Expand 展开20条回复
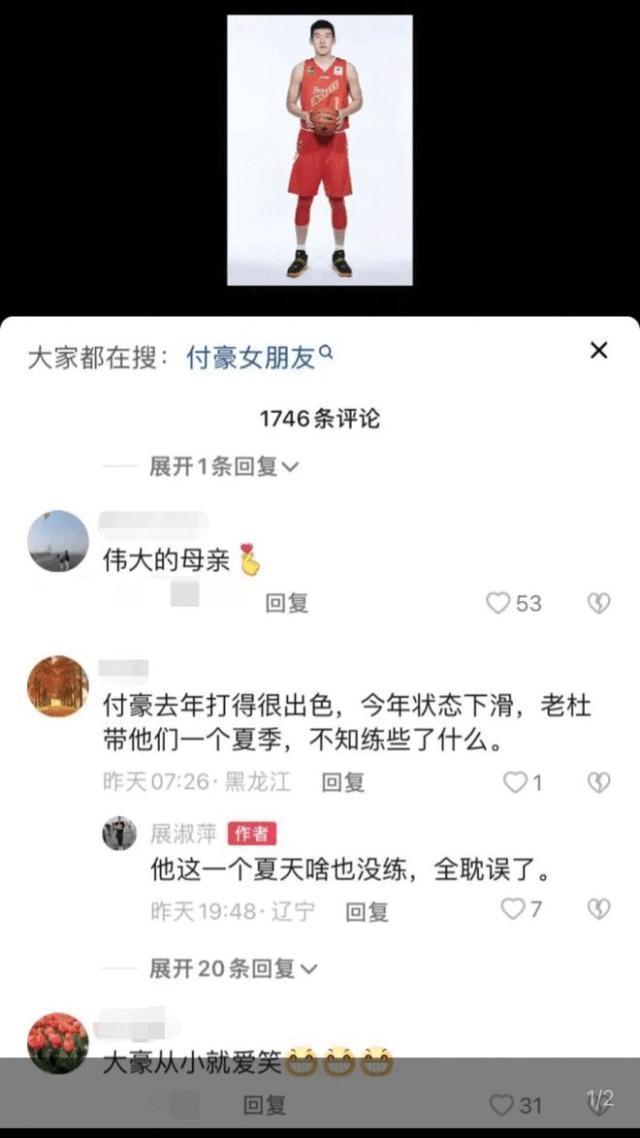Viewport: 640px width, 1138px height. click(232, 968)
